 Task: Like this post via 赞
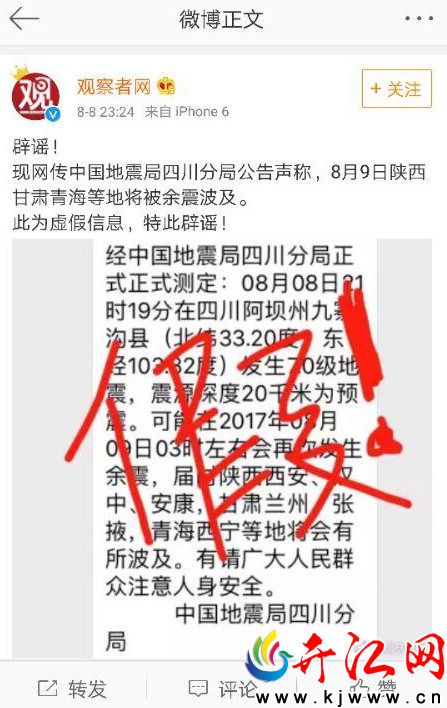pos(375,688)
